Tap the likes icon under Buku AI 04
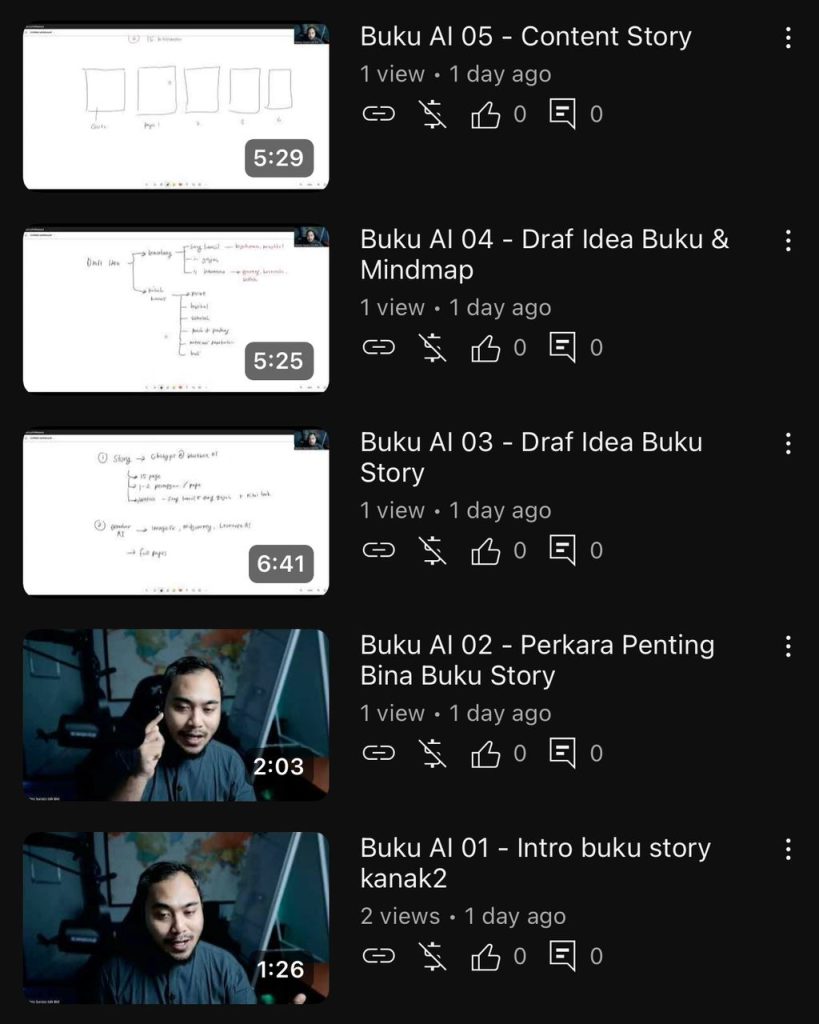Viewport: 819px width, 1024px height. click(x=486, y=348)
